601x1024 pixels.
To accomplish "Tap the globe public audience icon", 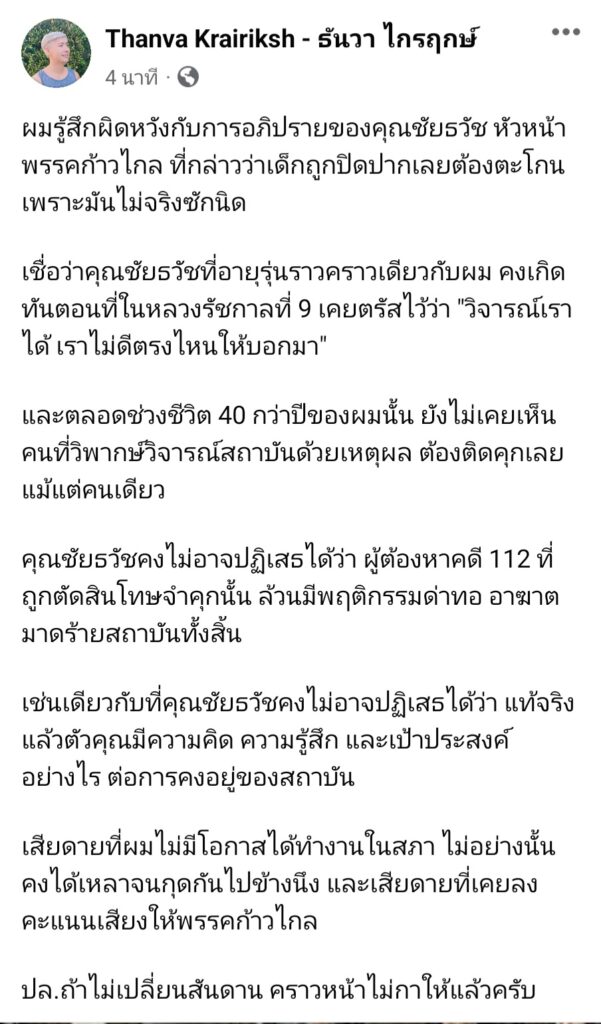I will pyautogui.click(x=188, y=78).
